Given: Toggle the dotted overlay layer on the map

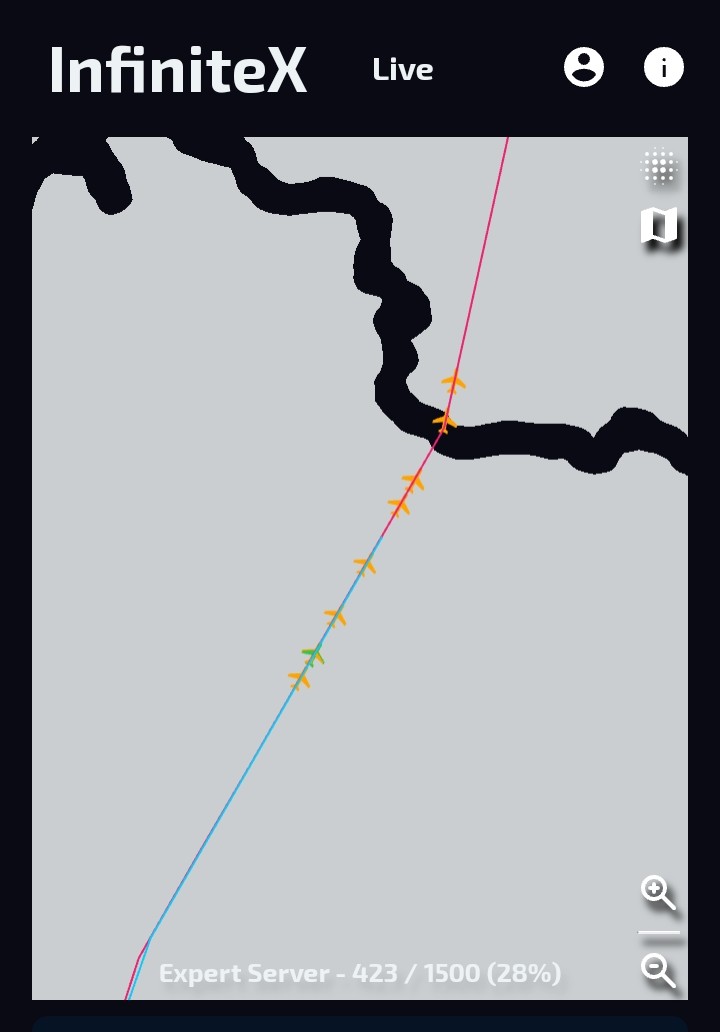Looking at the screenshot, I should click(x=659, y=167).
